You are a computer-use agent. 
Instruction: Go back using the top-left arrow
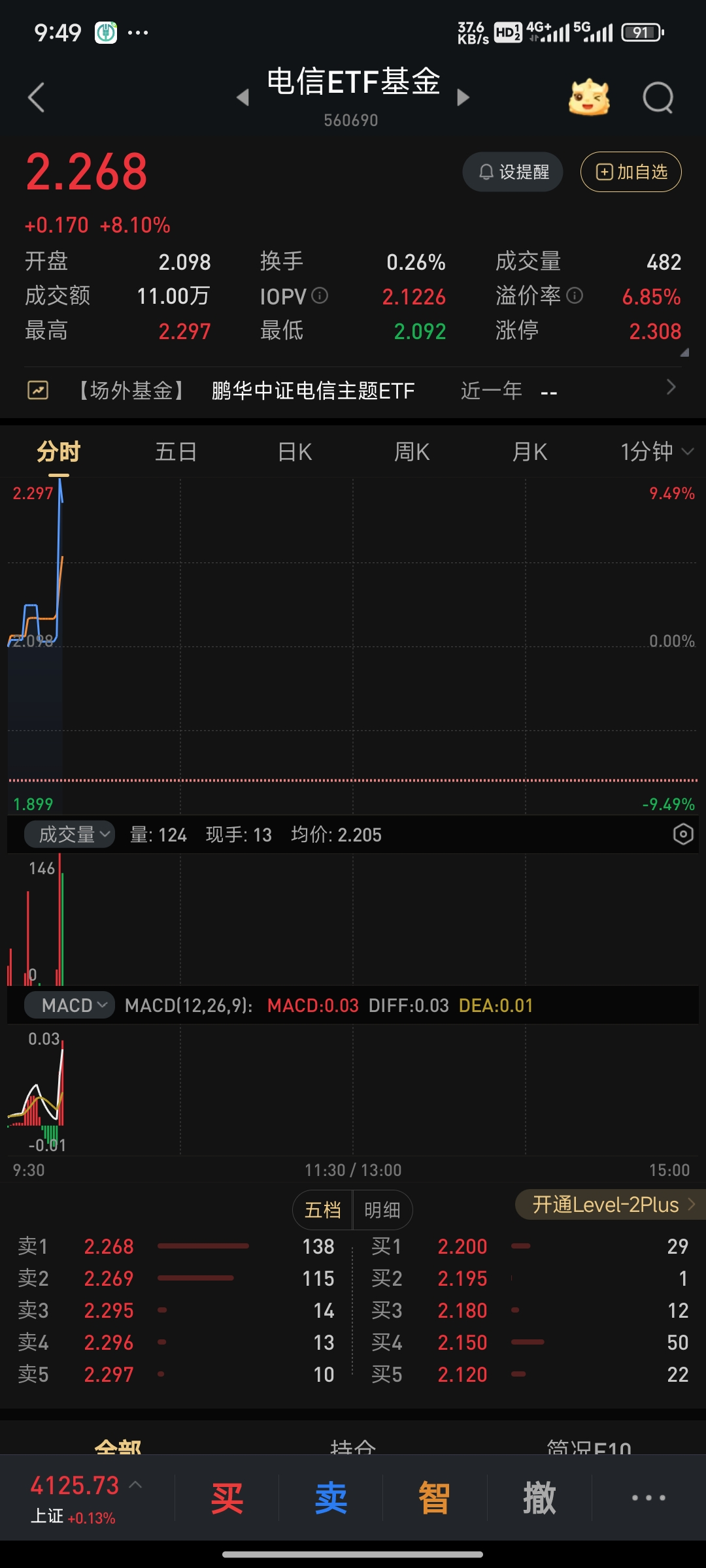(37, 98)
